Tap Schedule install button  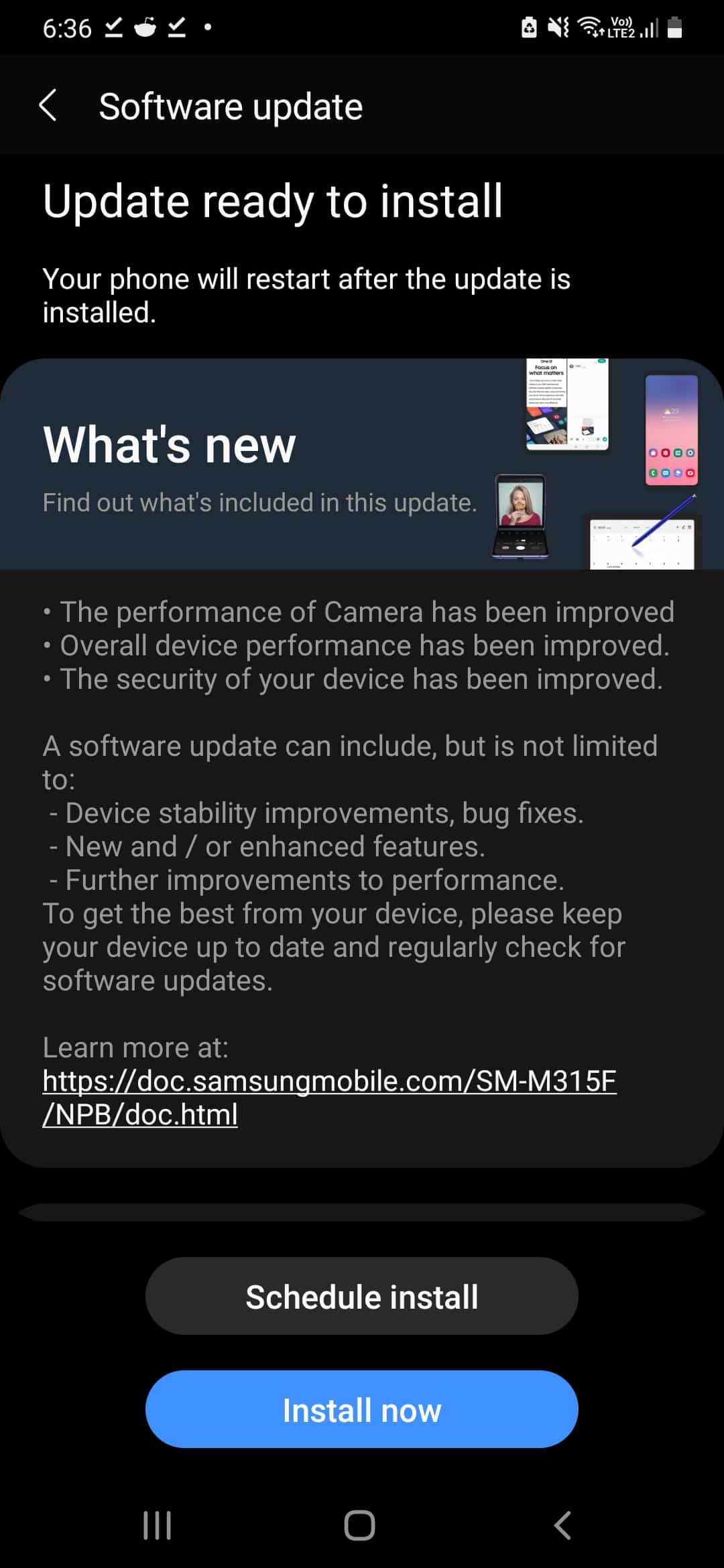coord(361,1297)
